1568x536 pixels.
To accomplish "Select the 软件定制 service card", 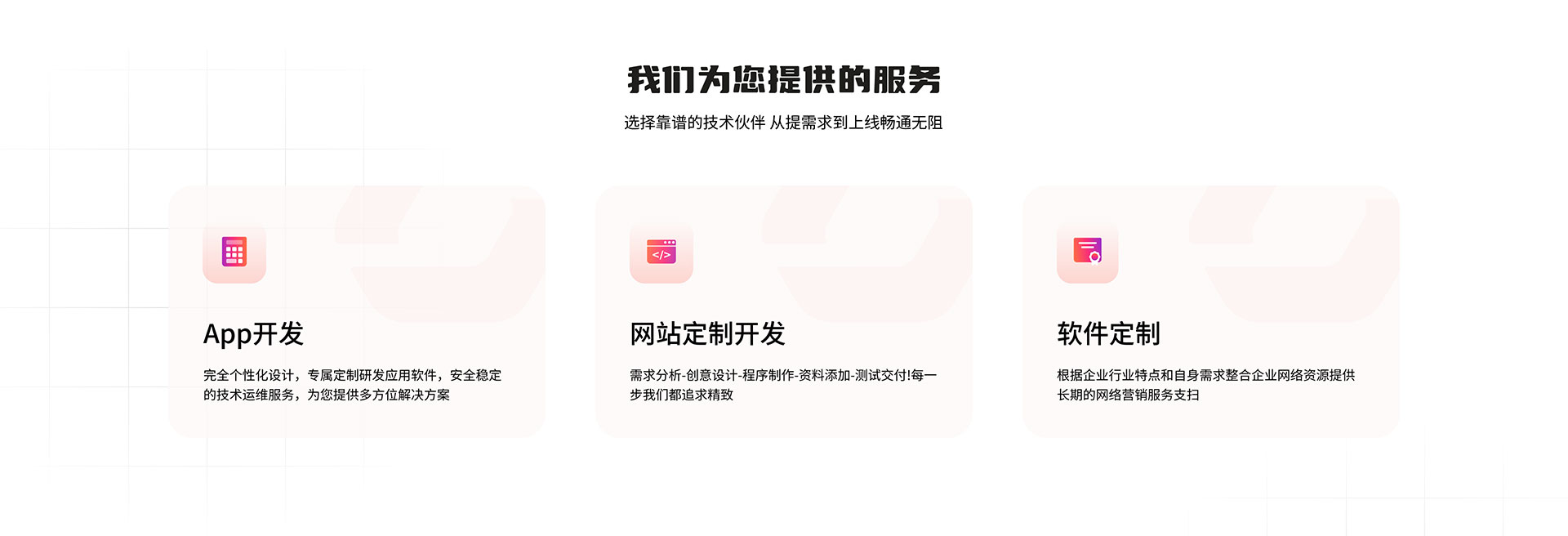I will pos(1210,312).
